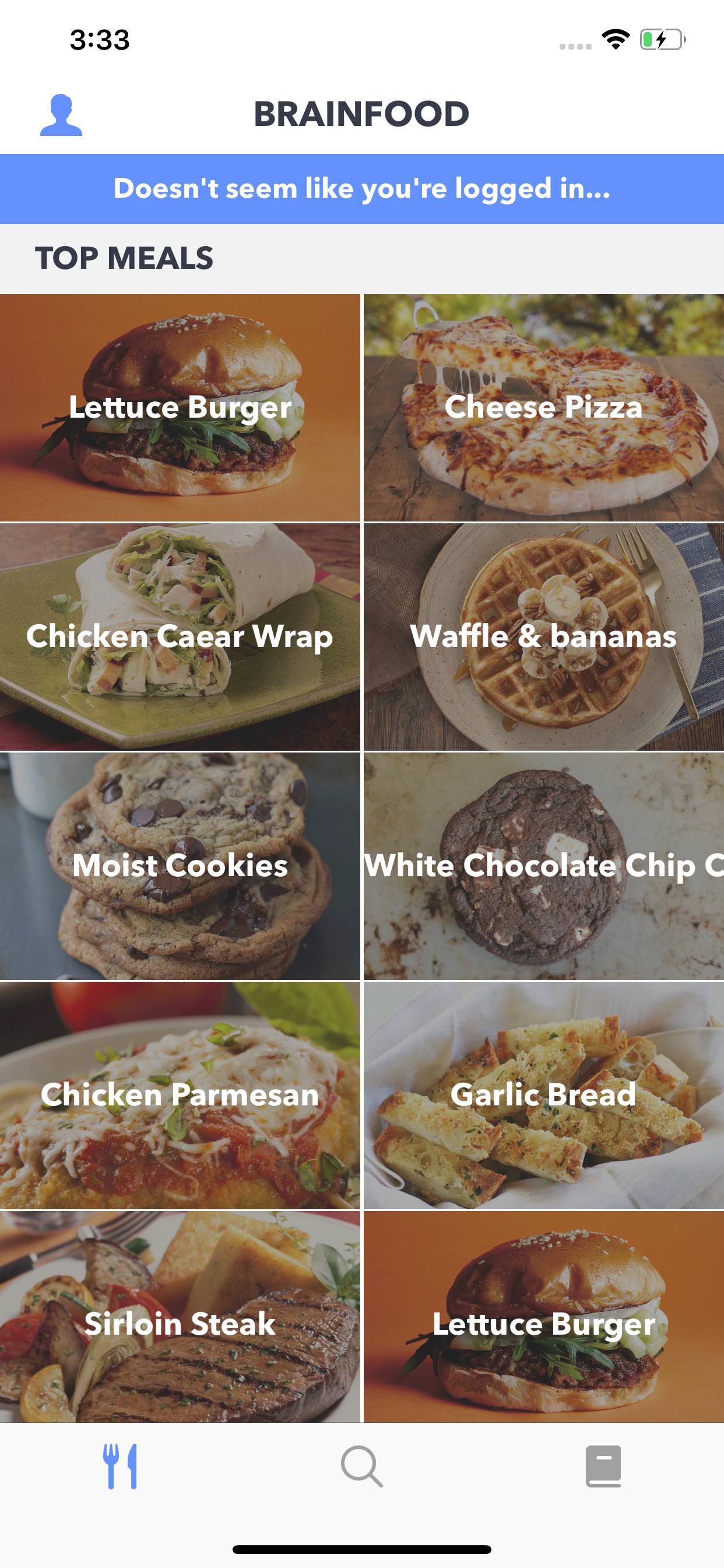The image size is (724, 1568).
Task: View the White Chocolate Chip meal tile
Action: point(543,865)
